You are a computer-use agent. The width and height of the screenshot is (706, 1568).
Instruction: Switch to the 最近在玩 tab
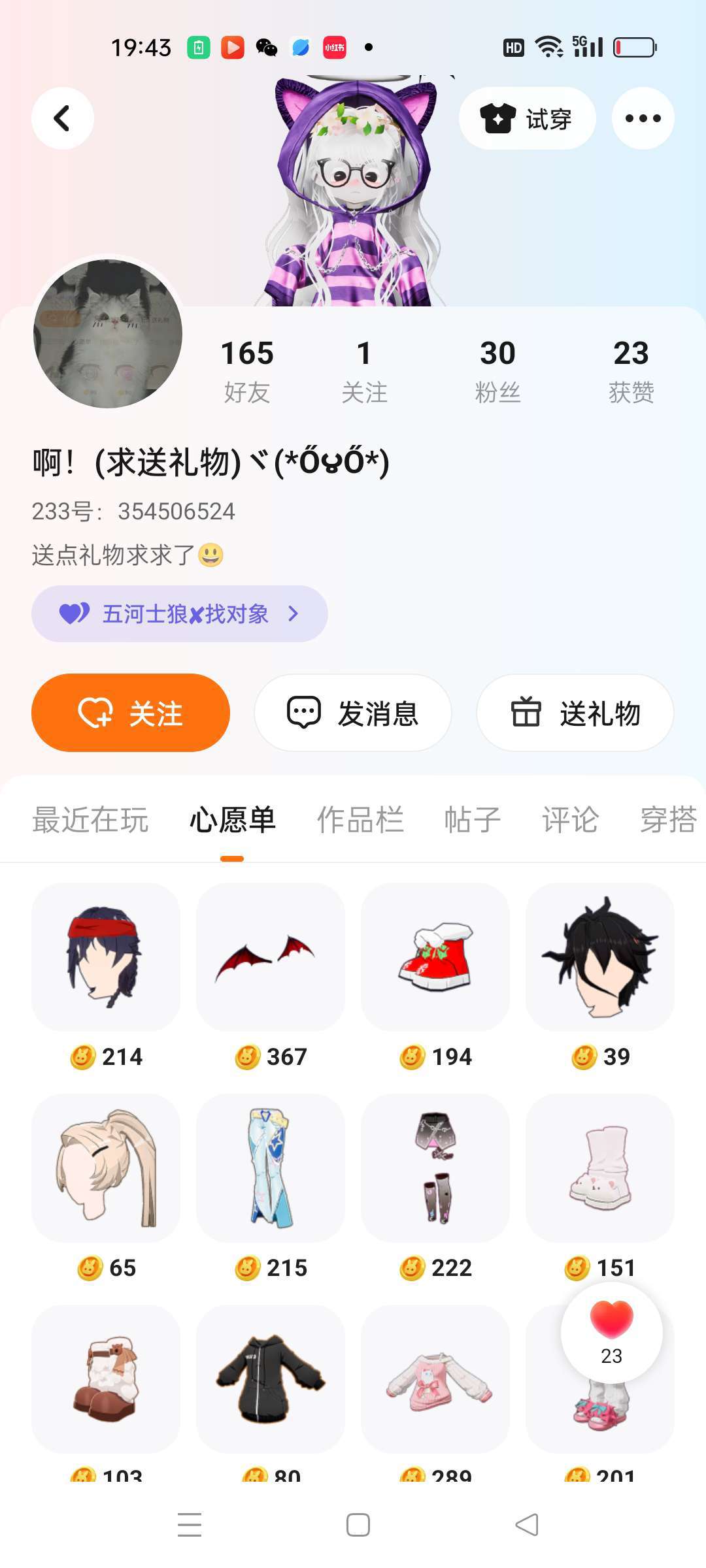click(x=90, y=820)
